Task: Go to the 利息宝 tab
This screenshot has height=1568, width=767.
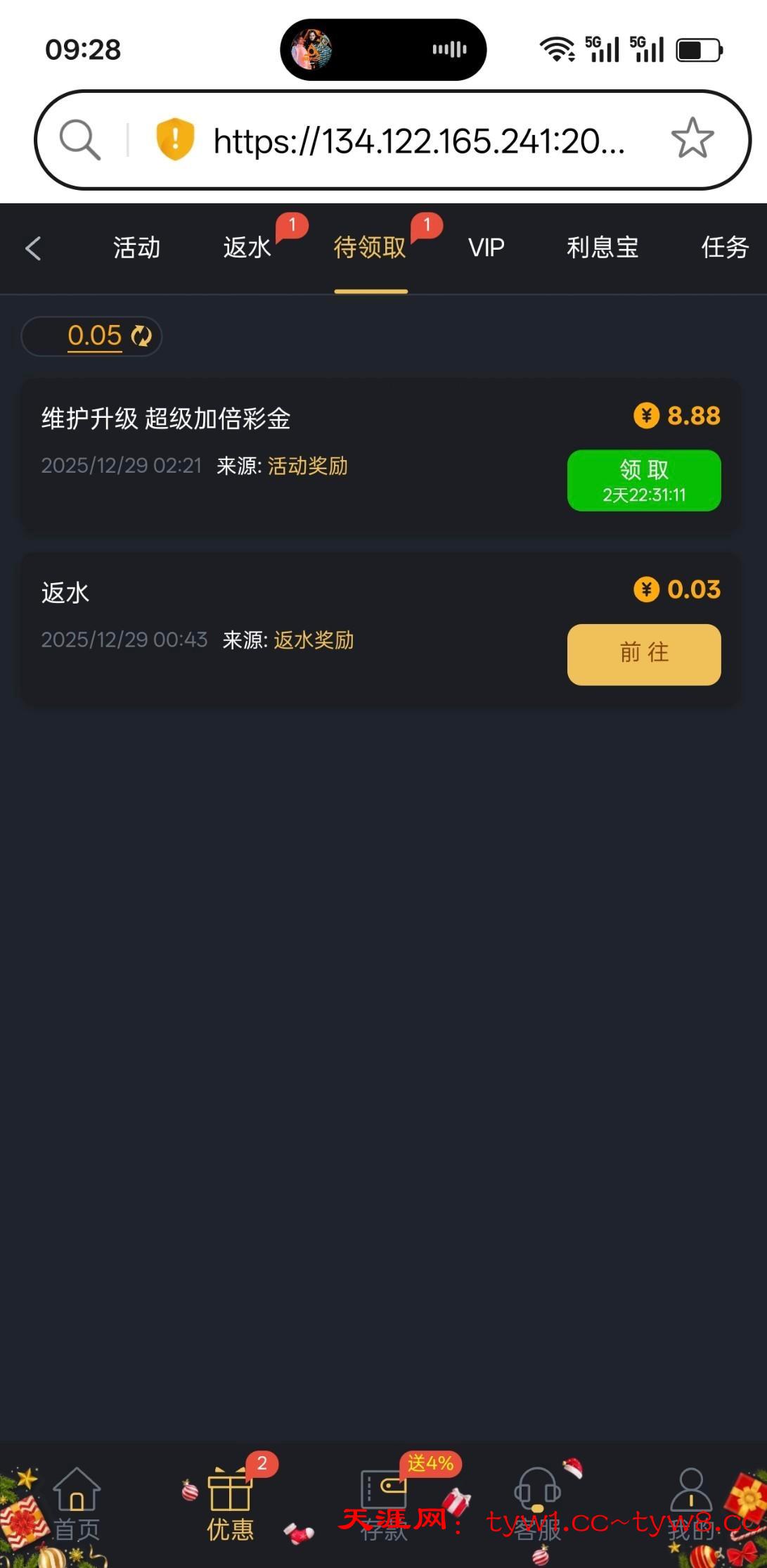Action: [x=602, y=248]
